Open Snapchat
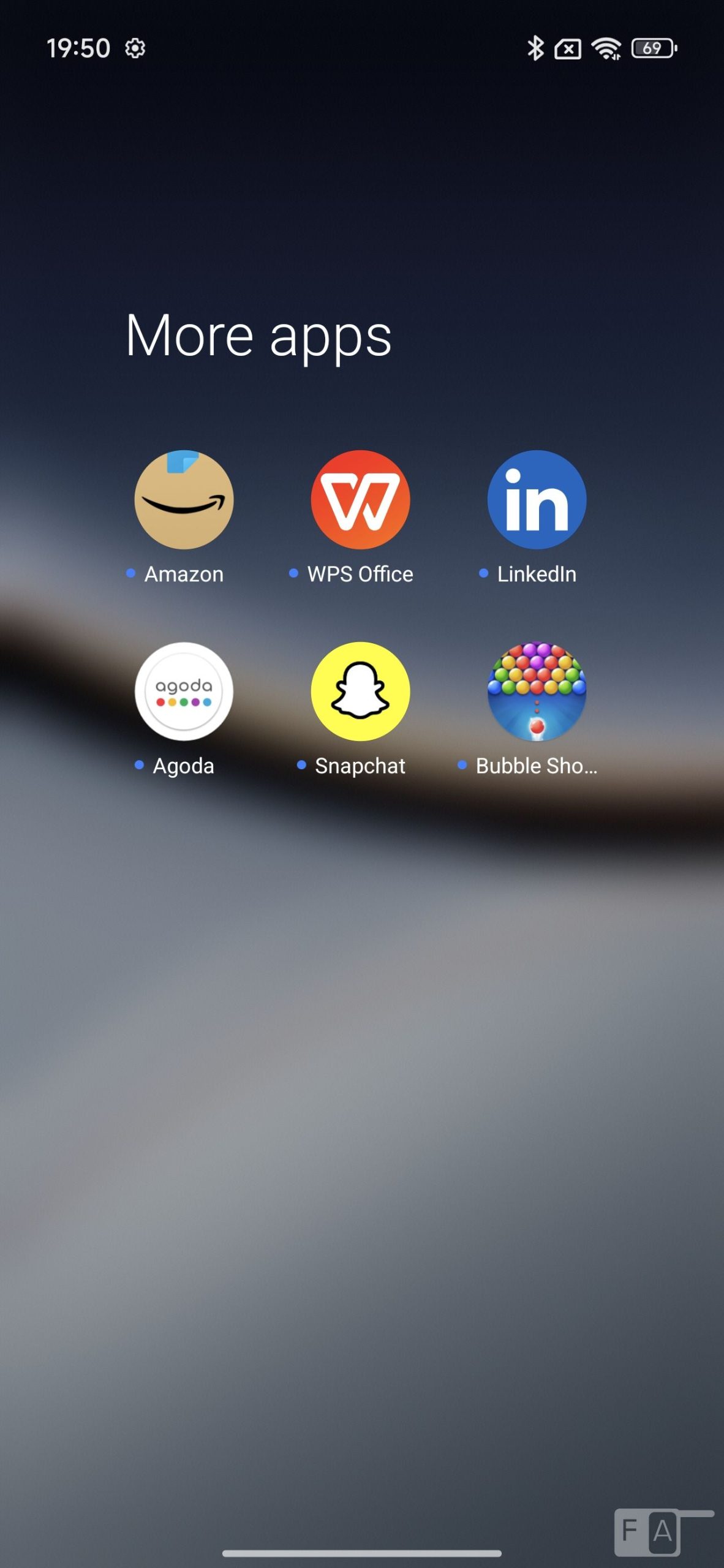The image size is (724, 1568). [x=360, y=691]
